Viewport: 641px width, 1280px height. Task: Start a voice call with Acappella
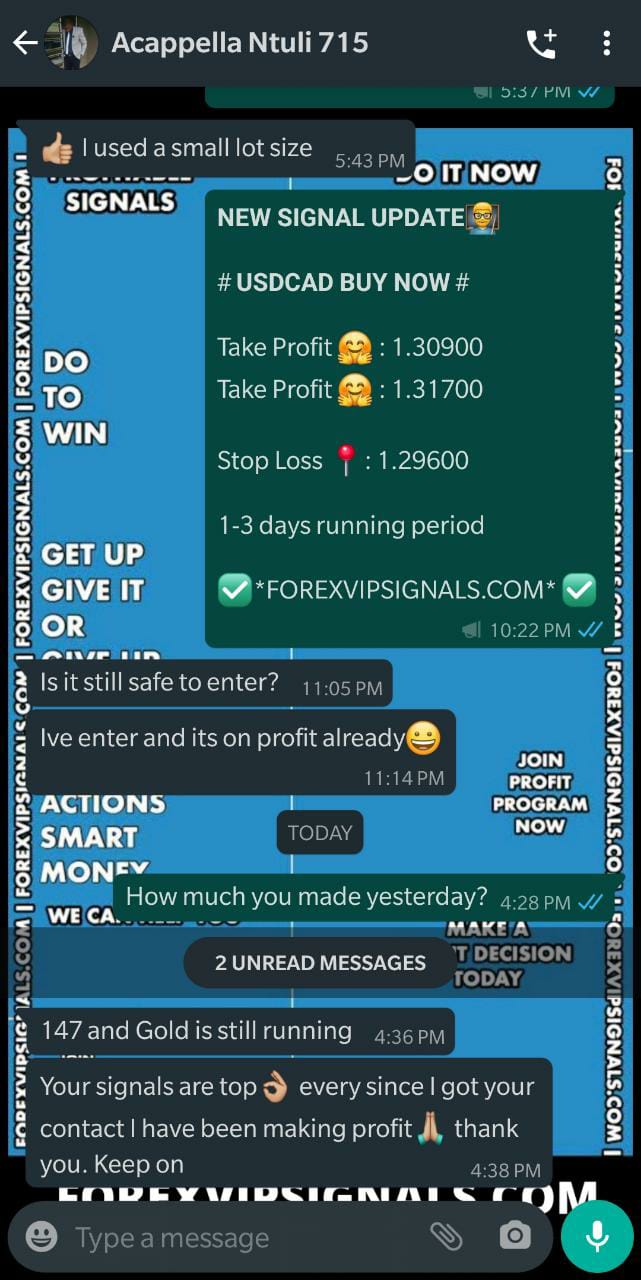(541, 43)
